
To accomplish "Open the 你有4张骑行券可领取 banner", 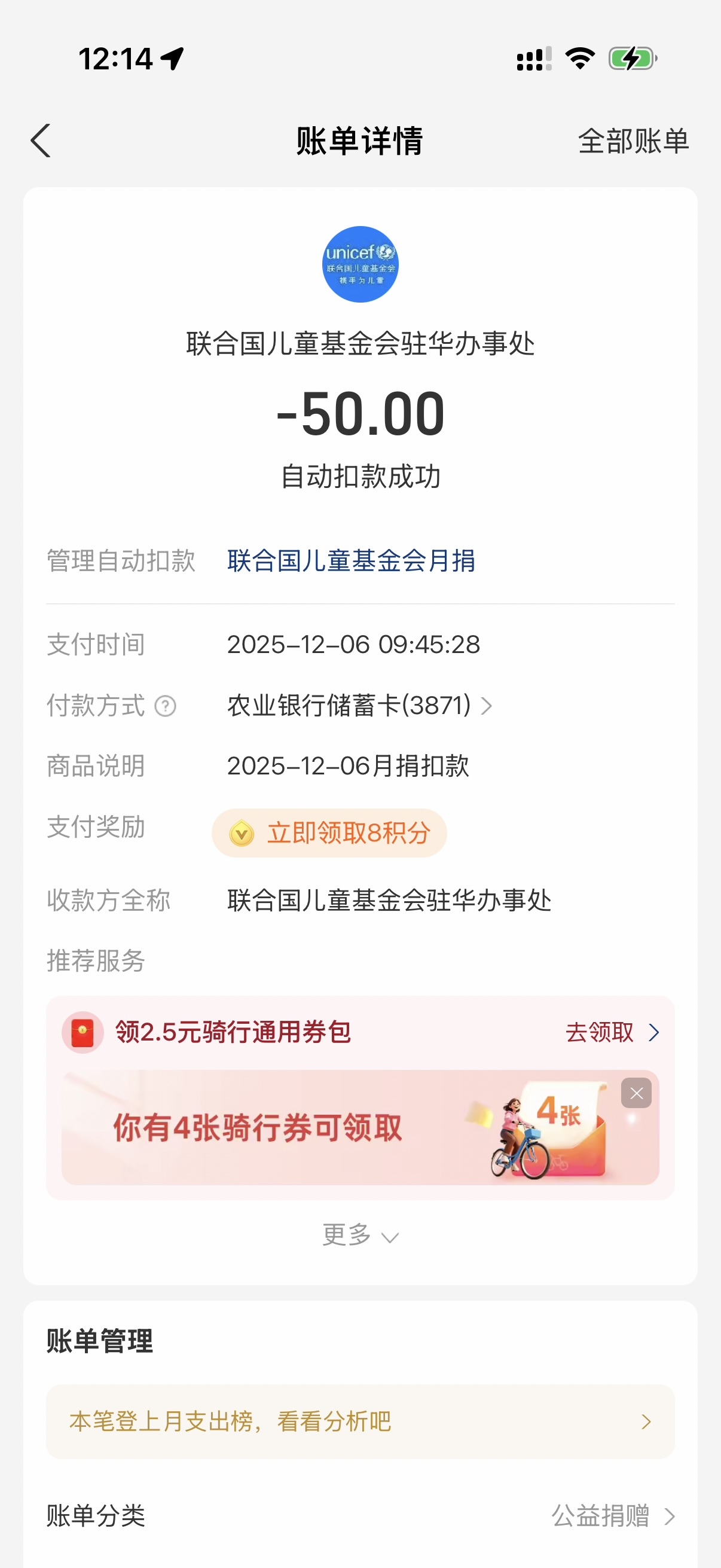I will click(x=304, y=1127).
